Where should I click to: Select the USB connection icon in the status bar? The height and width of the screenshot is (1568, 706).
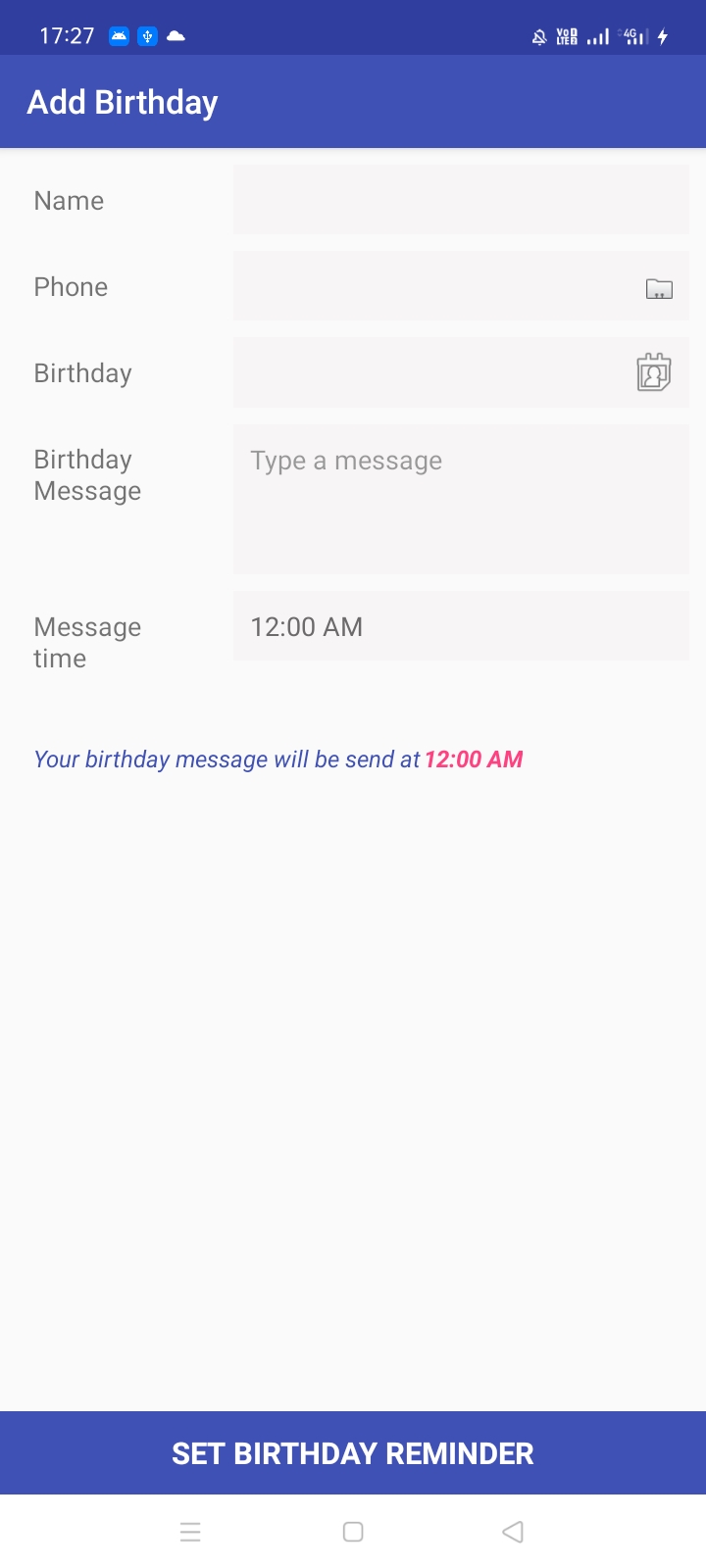(x=147, y=36)
